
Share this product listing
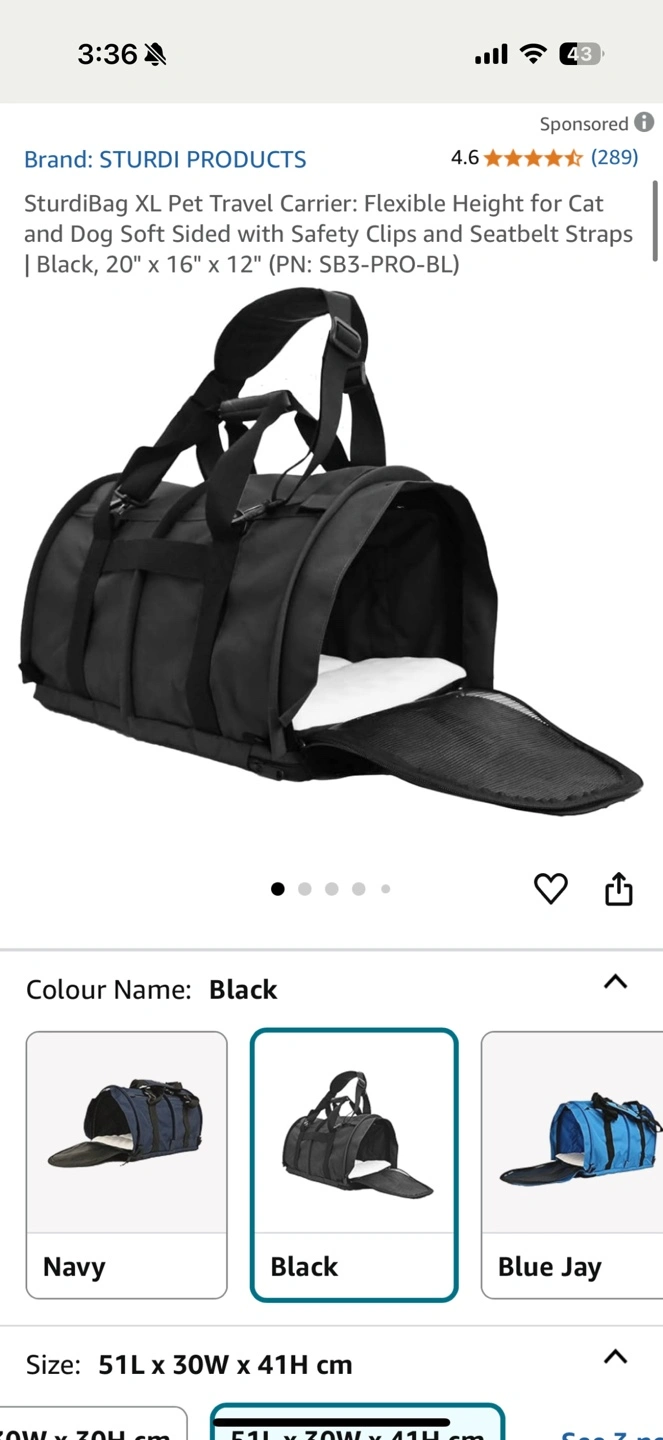pos(619,888)
